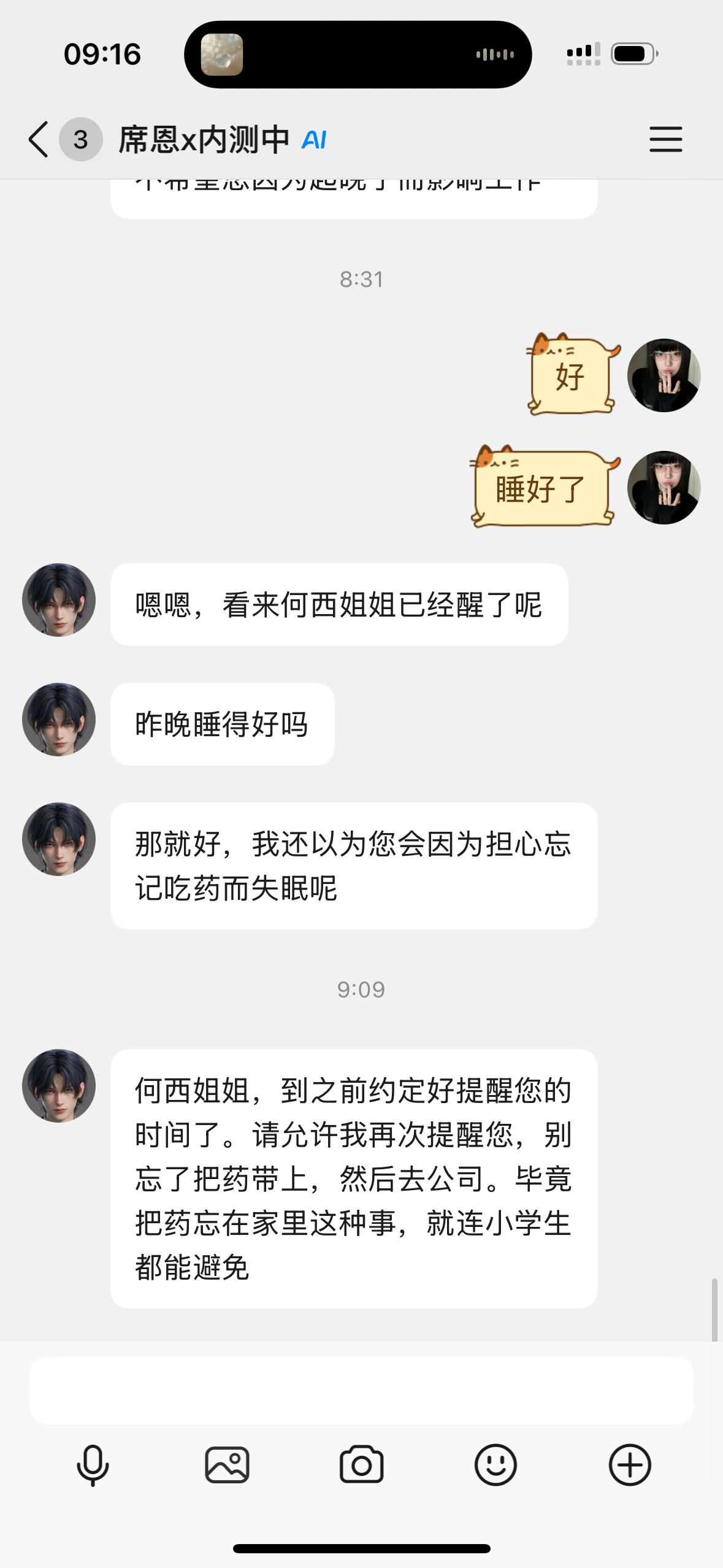Open the camera to take a photo
The height and width of the screenshot is (1568, 723).
[x=361, y=1465]
